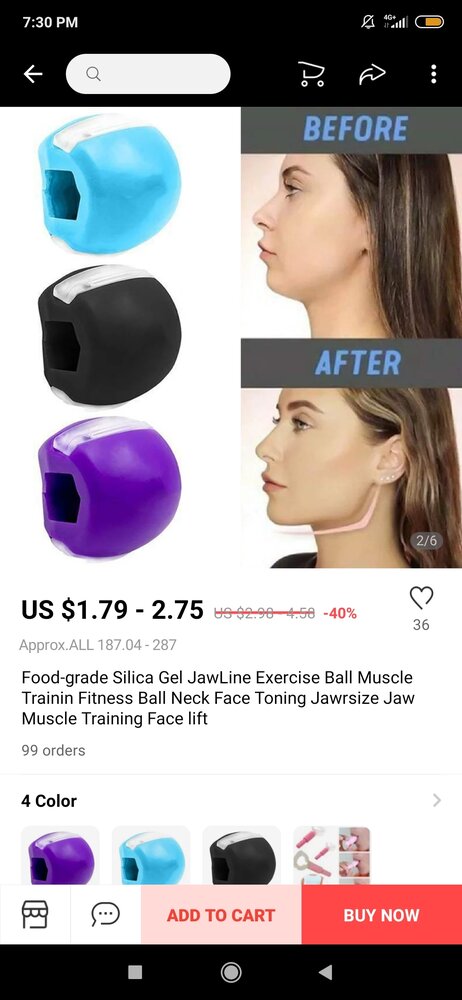Open the three-dot overflow menu
Viewport: 462px width, 1000px height.
433,74
